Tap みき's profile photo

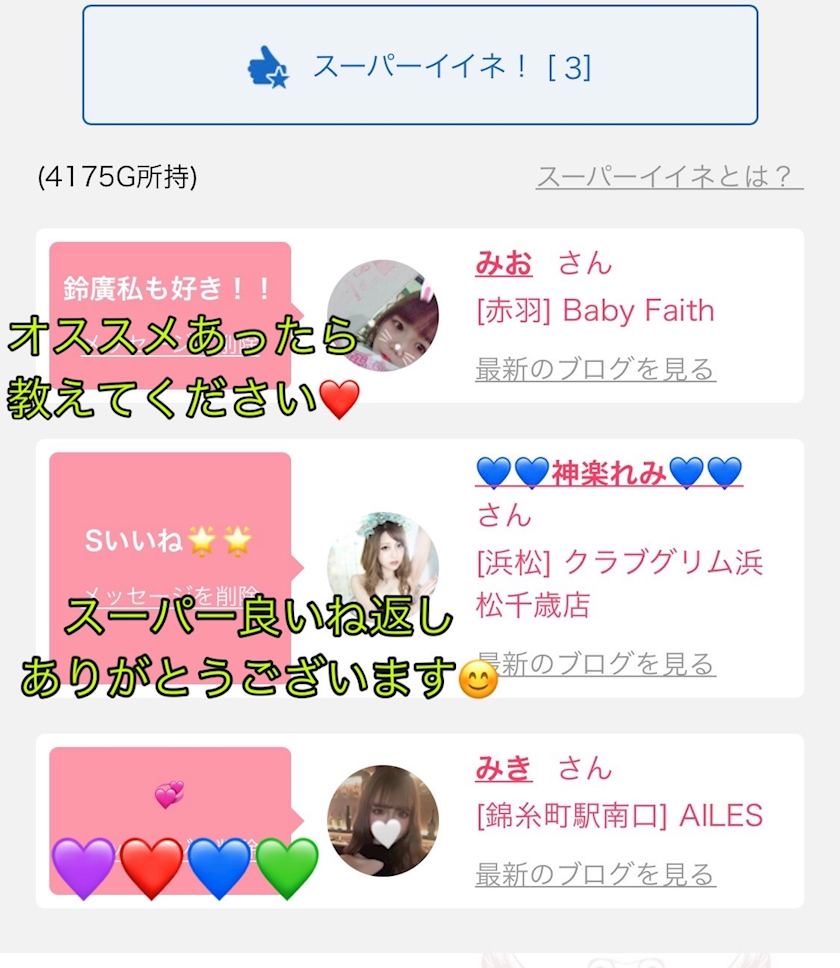(383, 821)
